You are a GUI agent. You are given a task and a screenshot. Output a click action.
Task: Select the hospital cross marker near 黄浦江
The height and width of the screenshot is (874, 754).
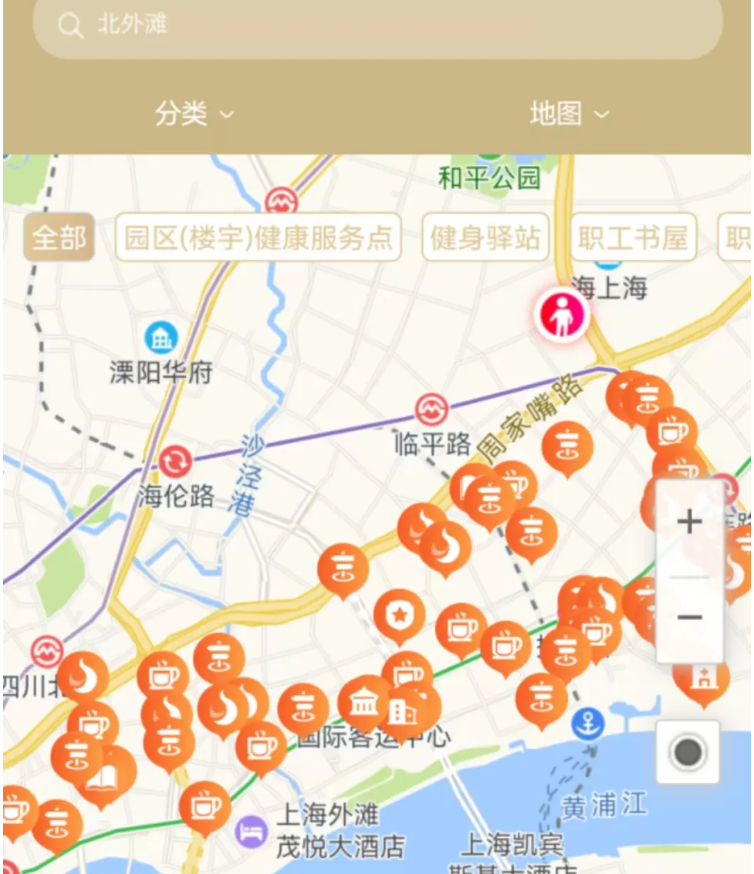[705, 678]
